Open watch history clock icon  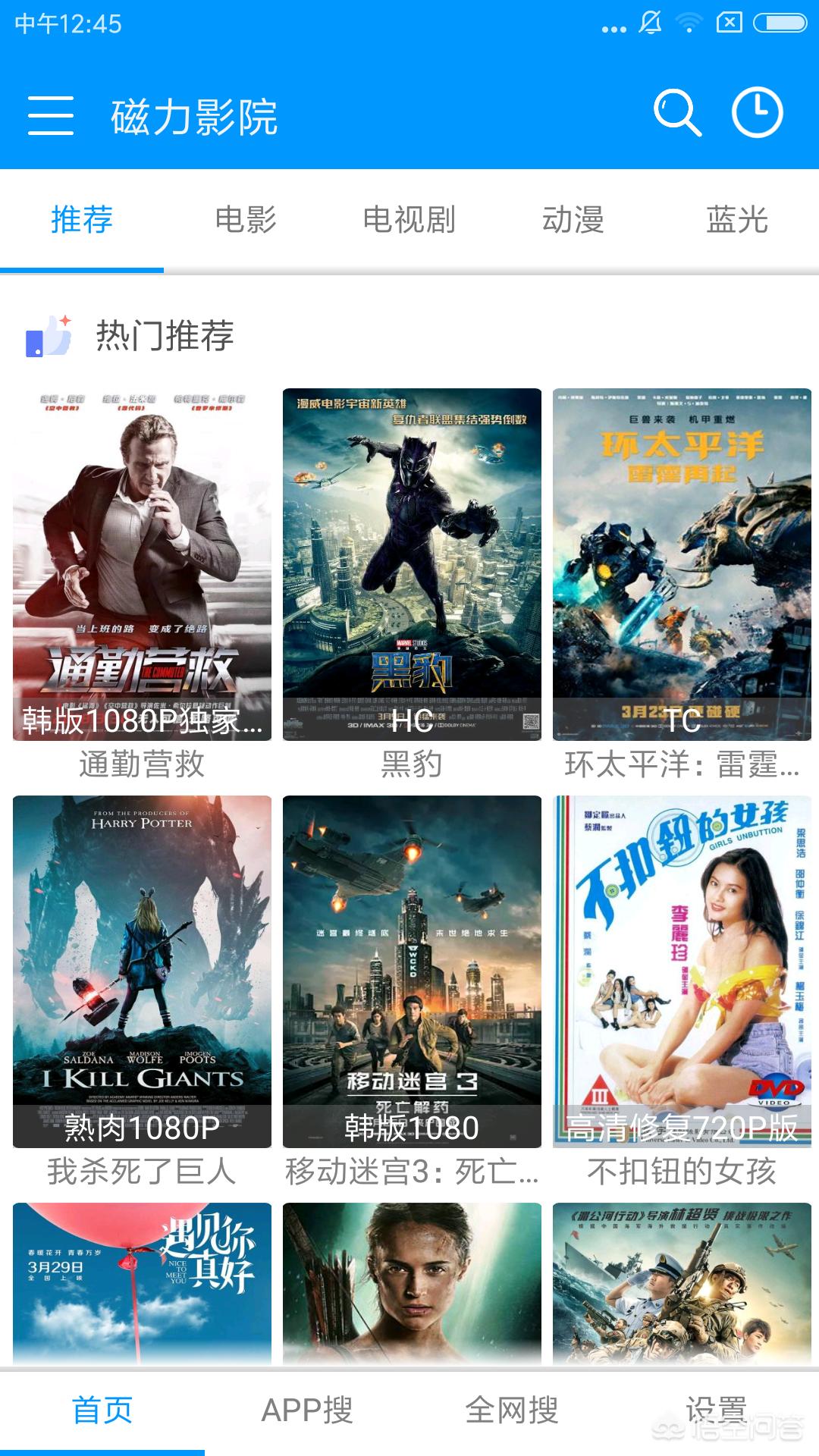click(x=757, y=114)
